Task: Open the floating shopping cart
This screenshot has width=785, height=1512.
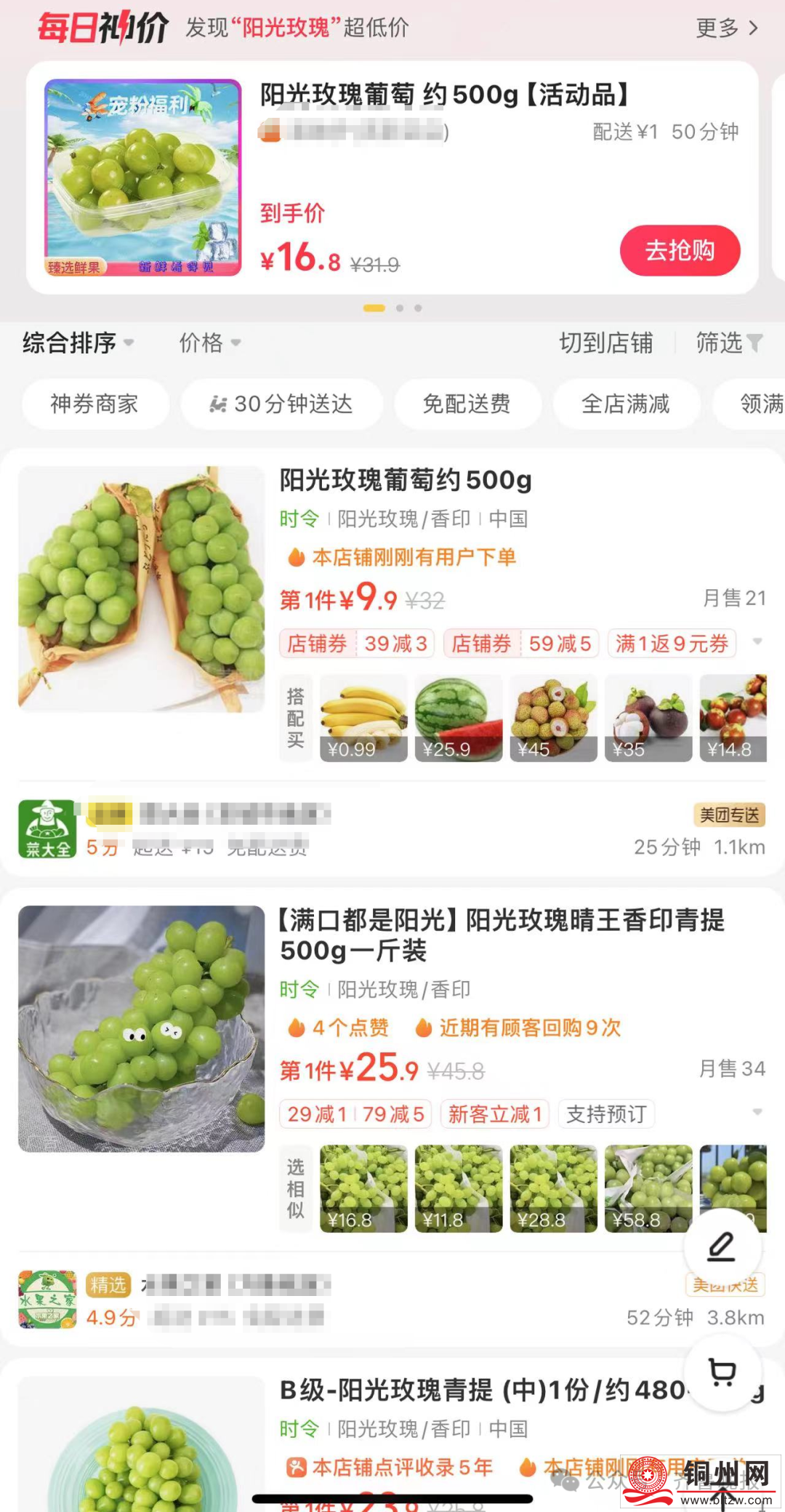Action: pyautogui.click(x=722, y=1372)
